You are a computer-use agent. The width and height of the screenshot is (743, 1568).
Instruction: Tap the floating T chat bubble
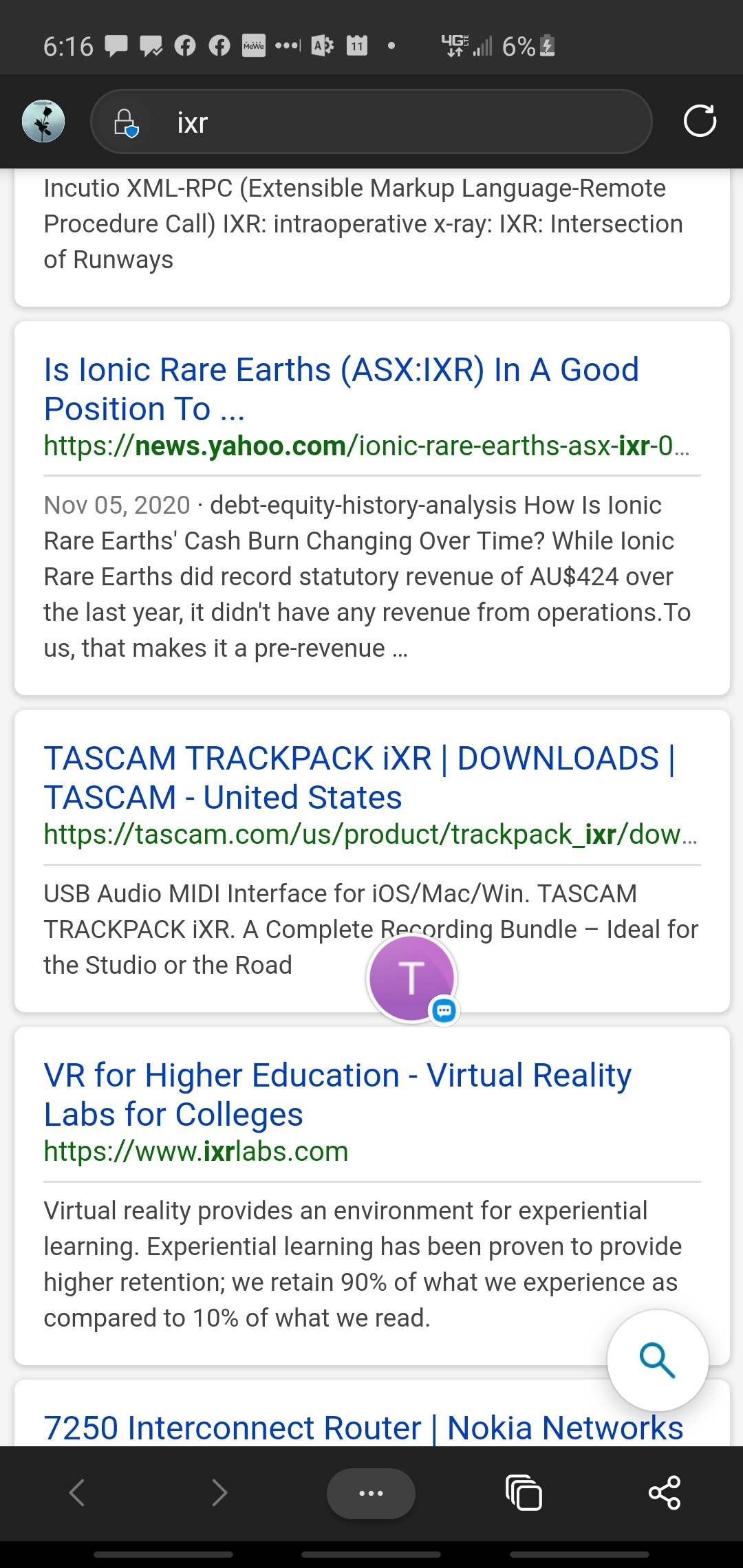[x=412, y=978]
